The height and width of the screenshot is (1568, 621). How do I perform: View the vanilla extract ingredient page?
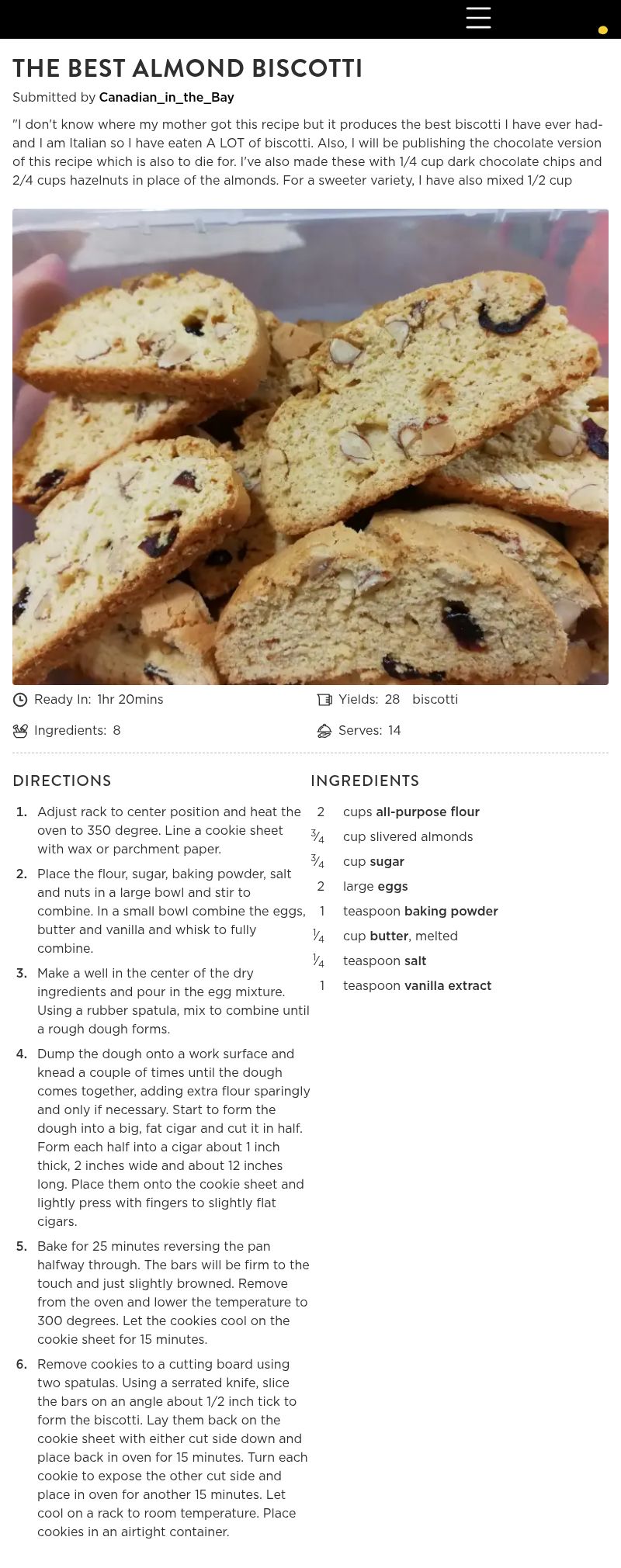[448, 986]
